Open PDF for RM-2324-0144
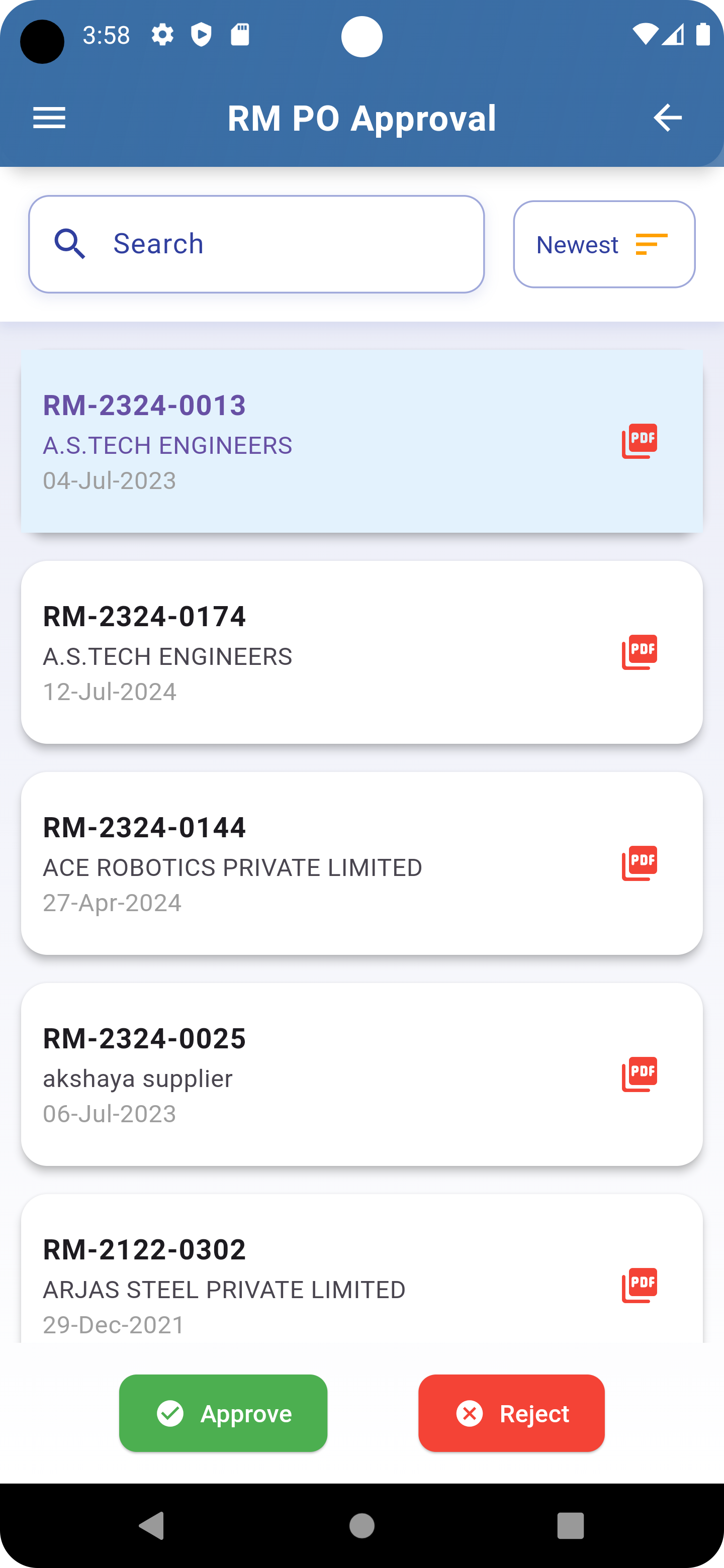The height and width of the screenshot is (1568, 724). (x=640, y=863)
